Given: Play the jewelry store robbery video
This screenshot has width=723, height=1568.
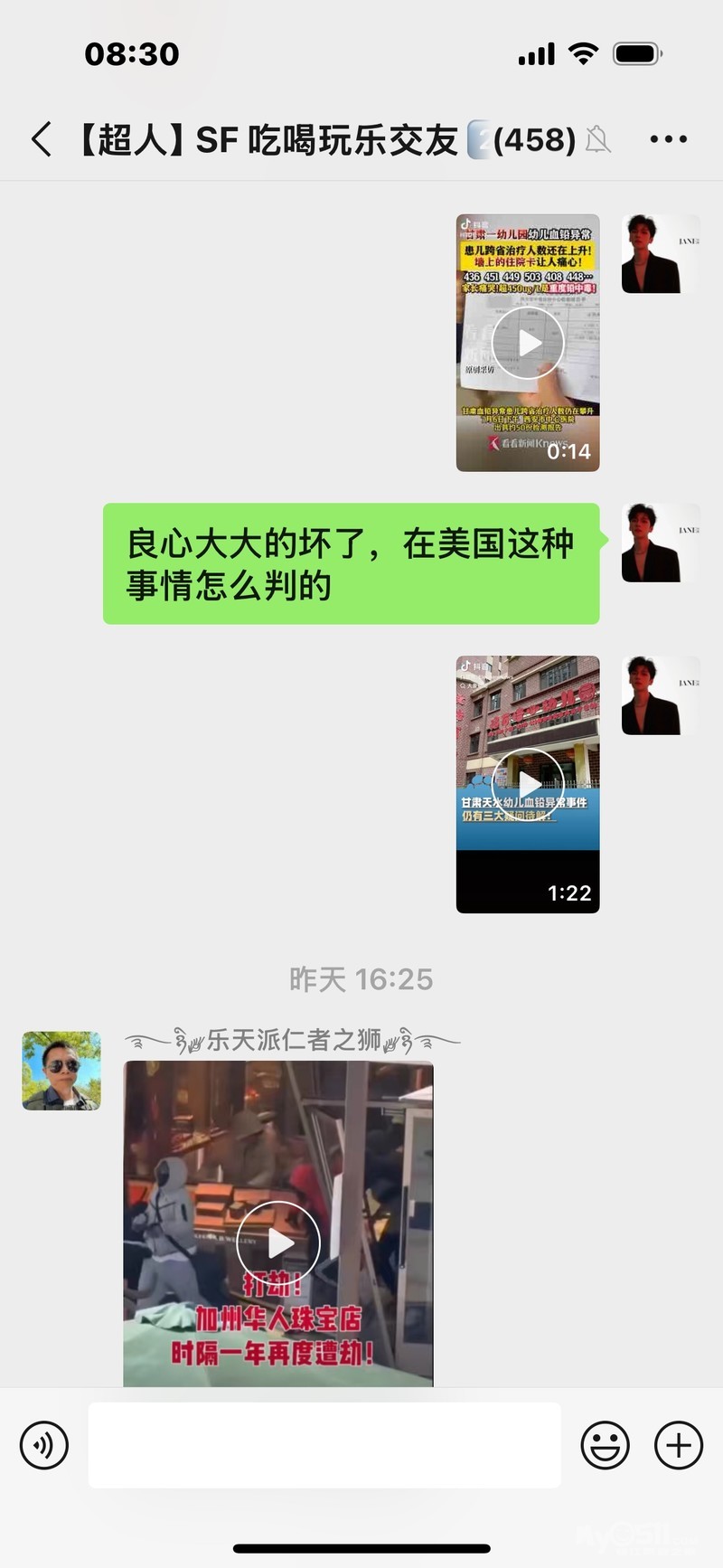Looking at the screenshot, I should pyautogui.click(x=278, y=1243).
